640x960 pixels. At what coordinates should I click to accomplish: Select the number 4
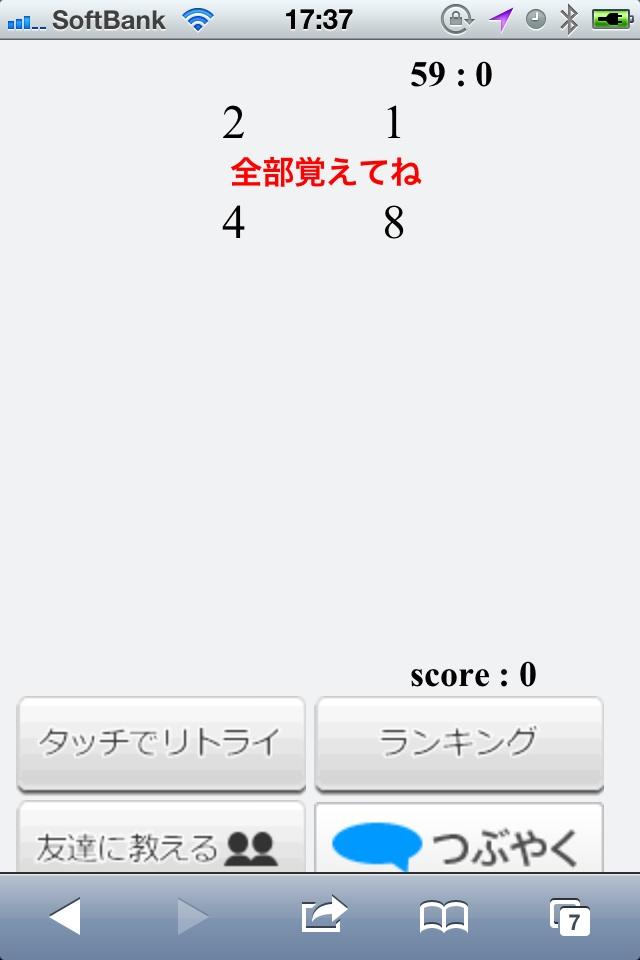point(233,224)
